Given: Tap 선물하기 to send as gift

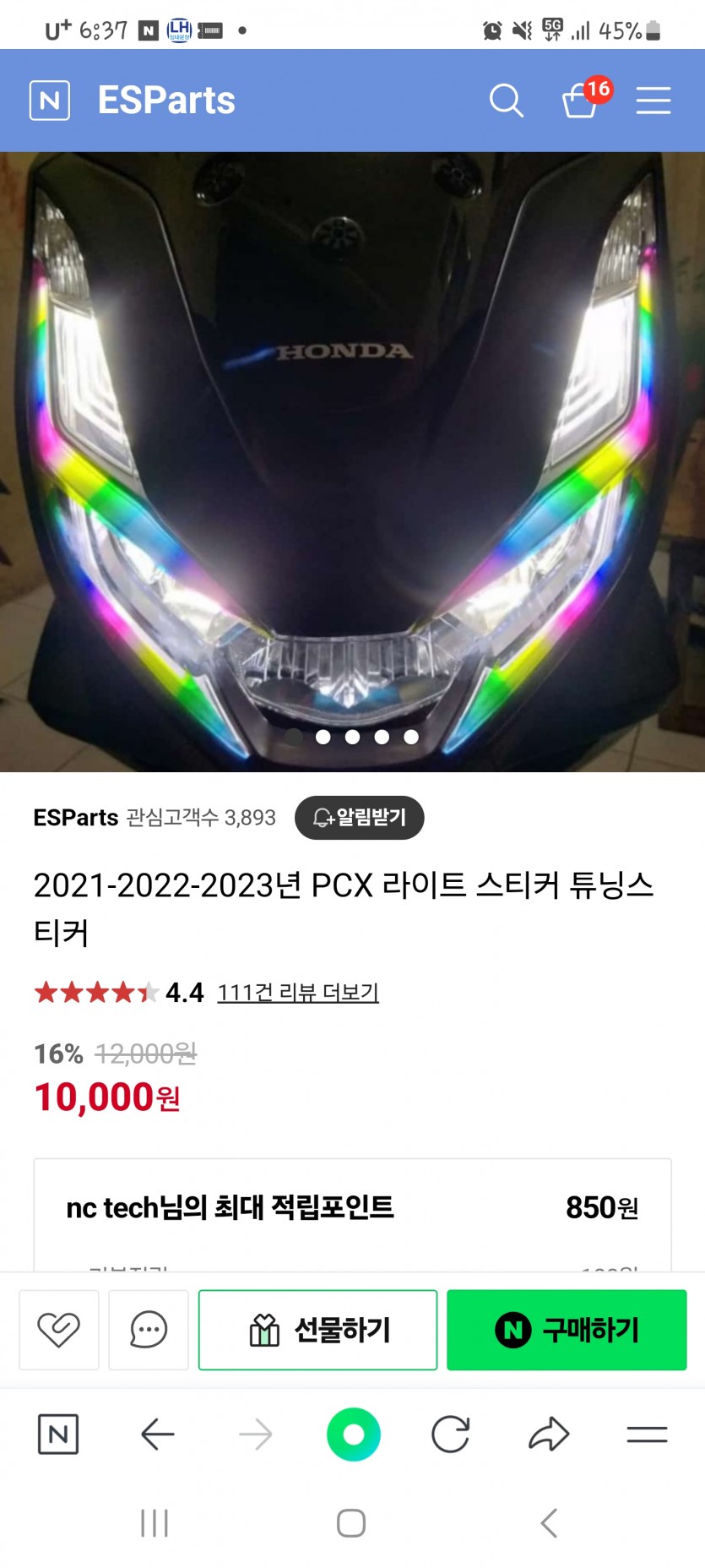Looking at the screenshot, I should pos(318,1330).
